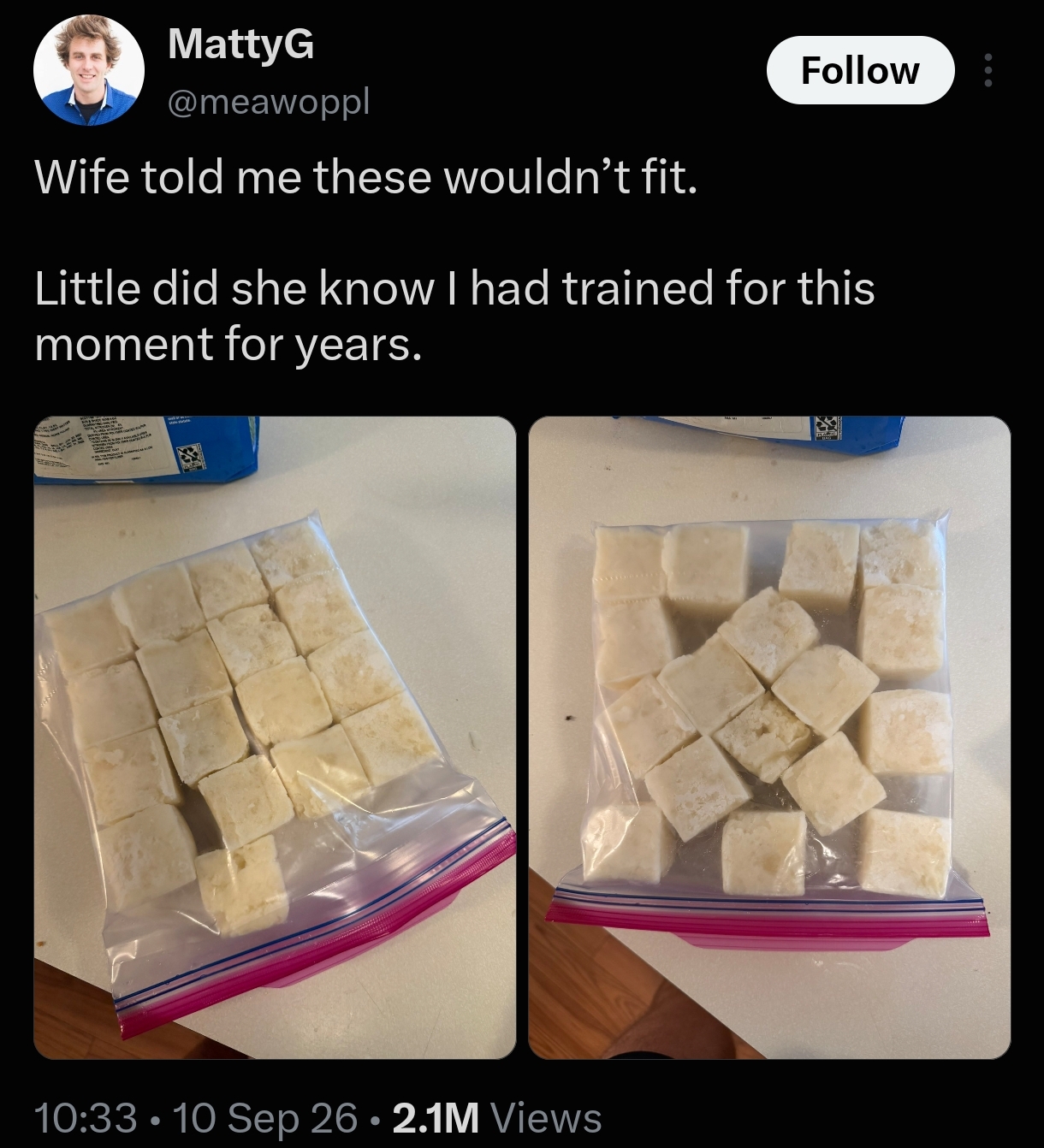This screenshot has height=1148, width=1044.
Task: Open the @meawoppl profile handle
Action: click(x=269, y=102)
